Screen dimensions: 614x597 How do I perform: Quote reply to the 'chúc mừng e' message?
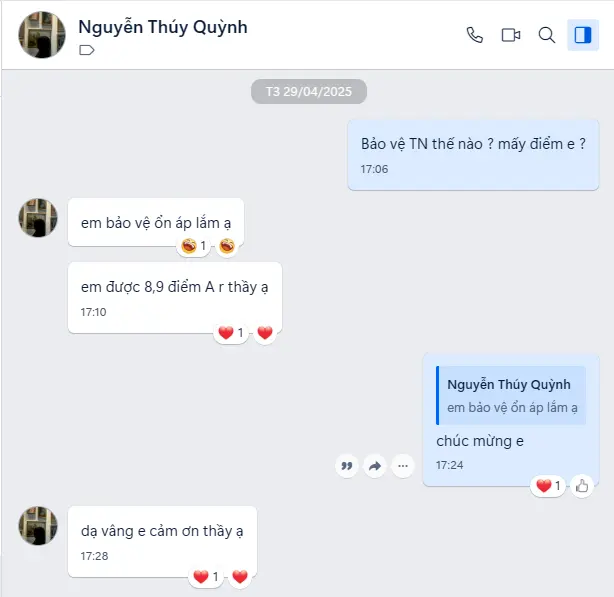pos(347,465)
